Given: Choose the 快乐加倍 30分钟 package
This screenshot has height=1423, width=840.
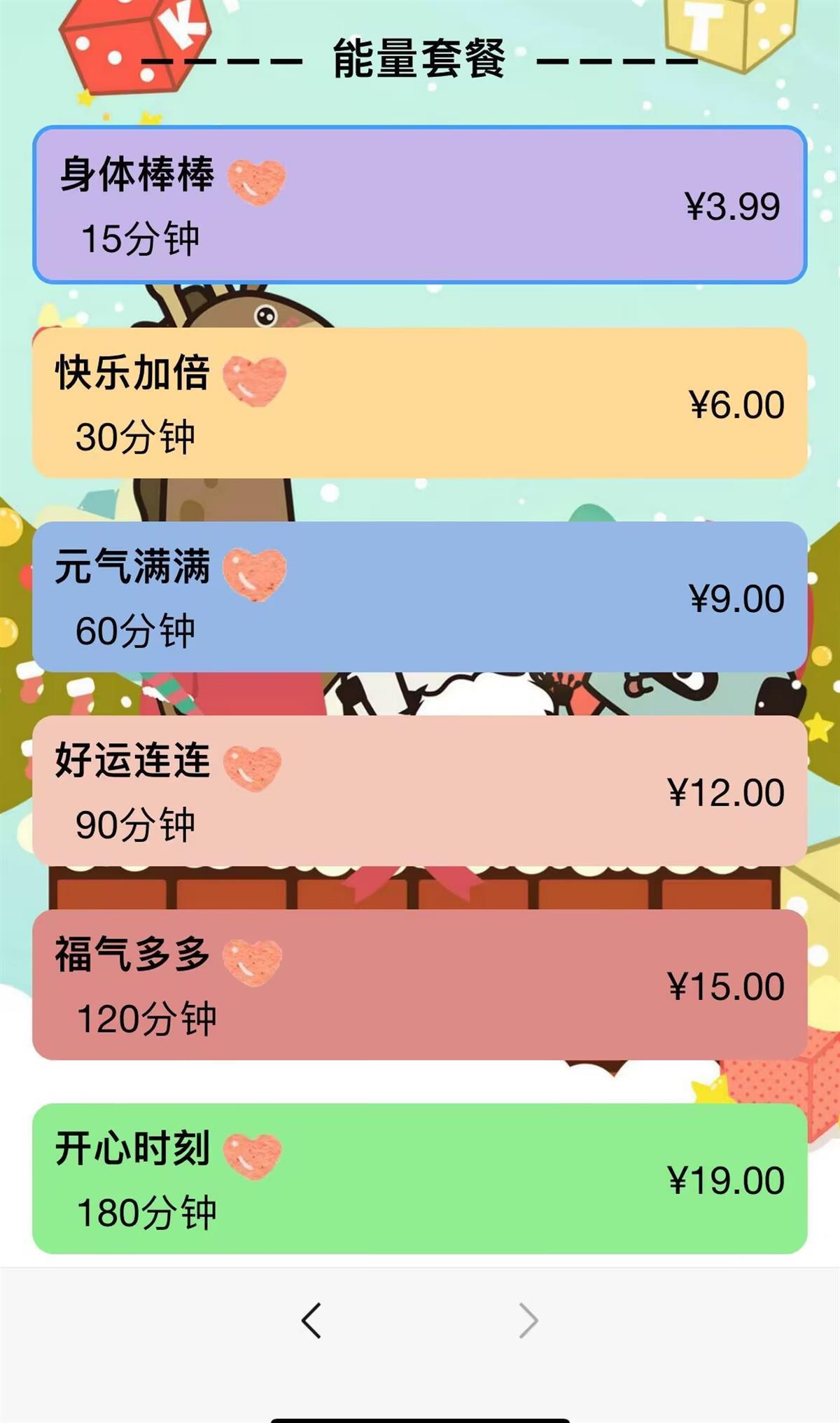Looking at the screenshot, I should tap(420, 403).
